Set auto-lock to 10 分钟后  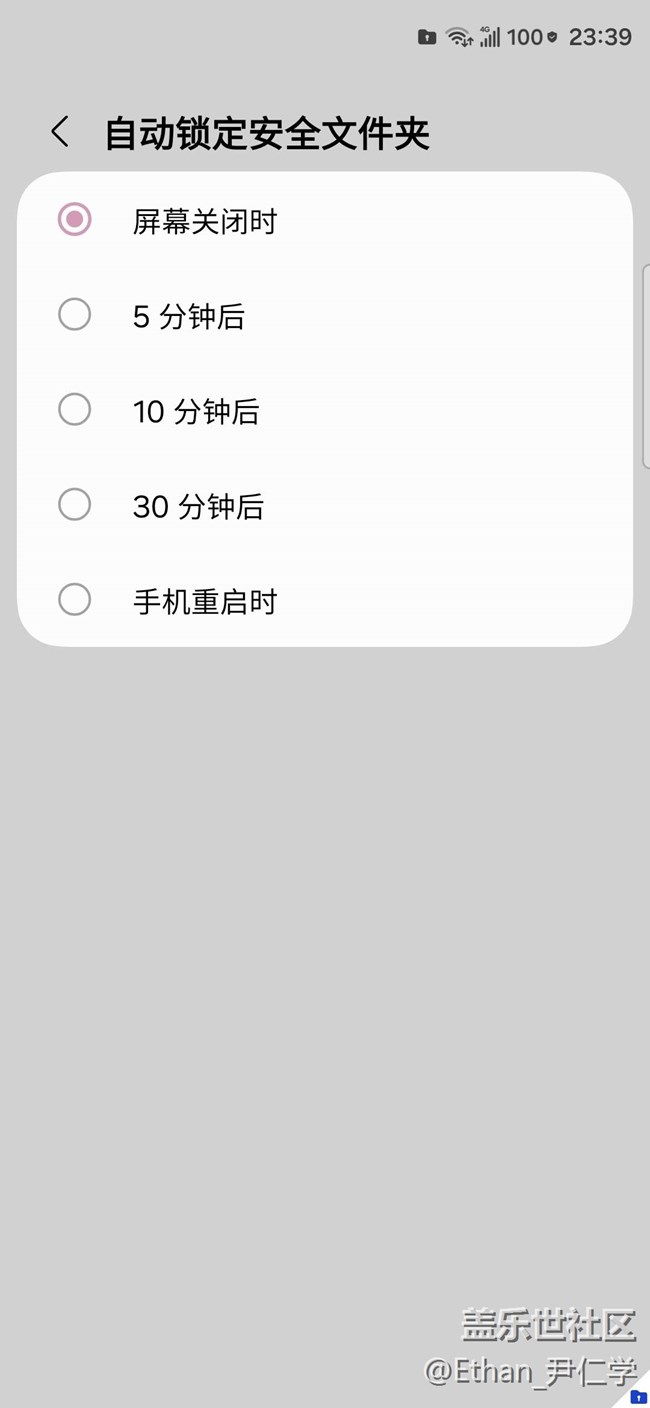click(75, 410)
